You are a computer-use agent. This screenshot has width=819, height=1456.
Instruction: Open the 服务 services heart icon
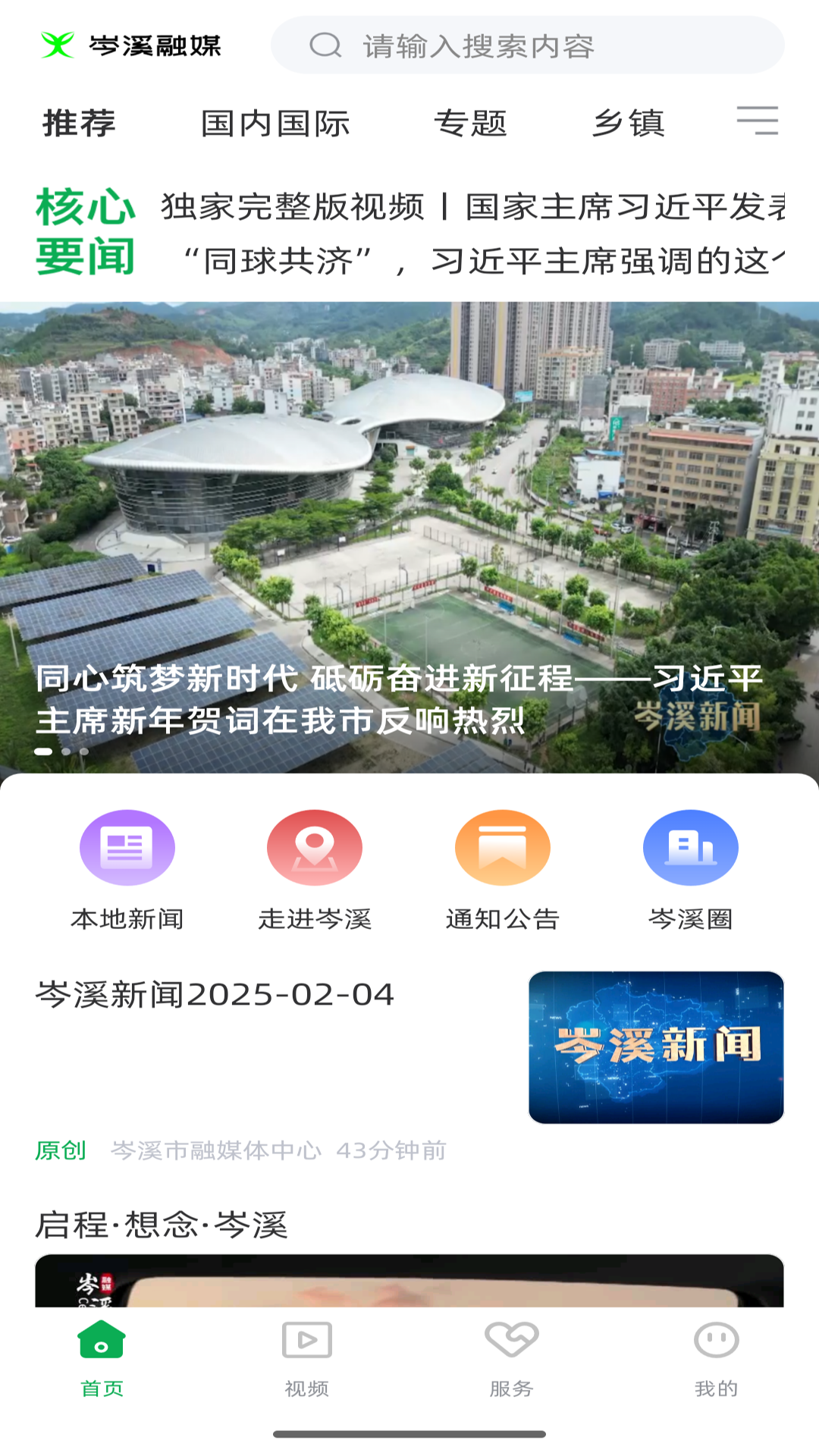(x=511, y=1341)
